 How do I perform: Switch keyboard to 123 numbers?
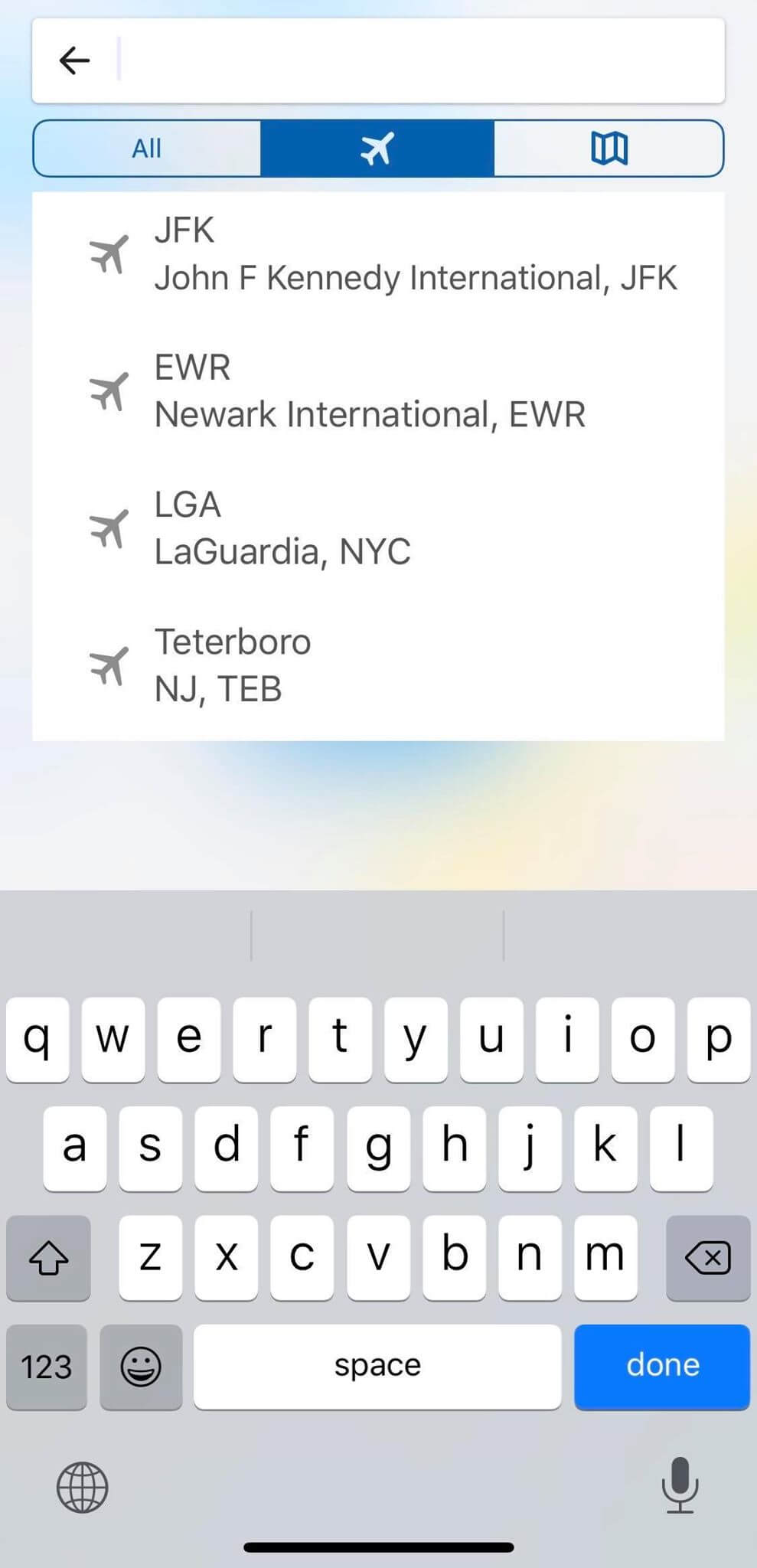pos(47,1367)
